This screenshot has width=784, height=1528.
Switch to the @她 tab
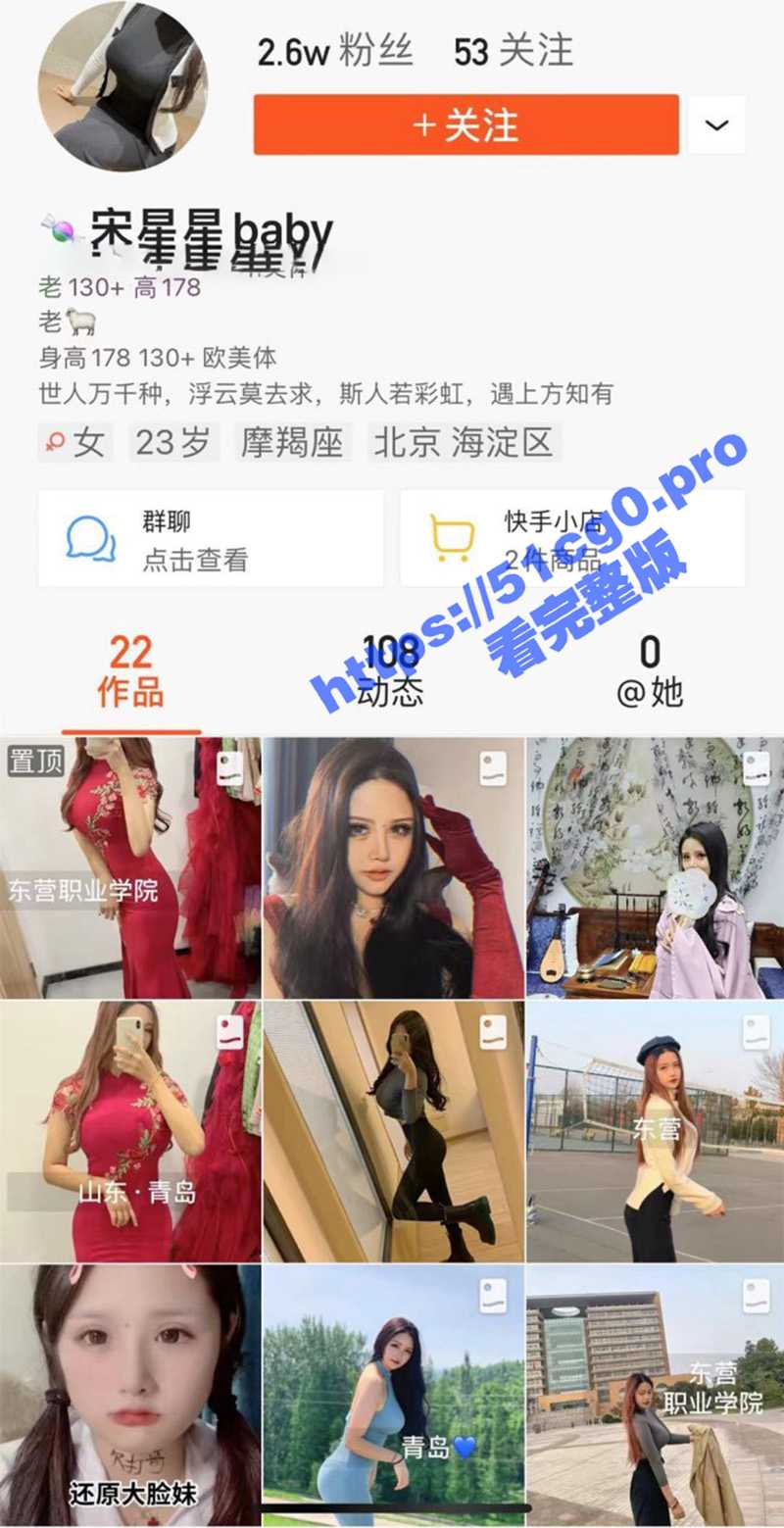pyautogui.click(x=650, y=671)
